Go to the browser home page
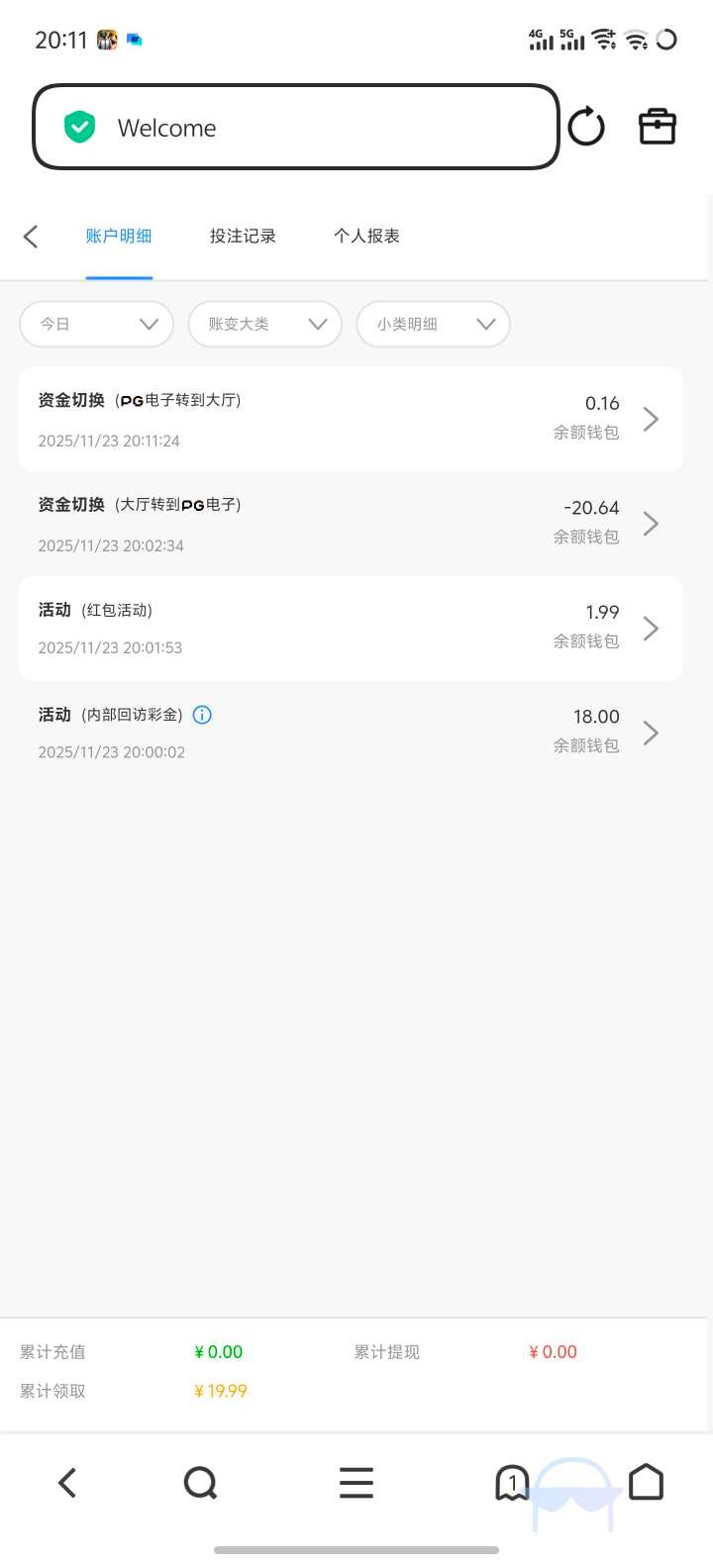 pos(646,1482)
